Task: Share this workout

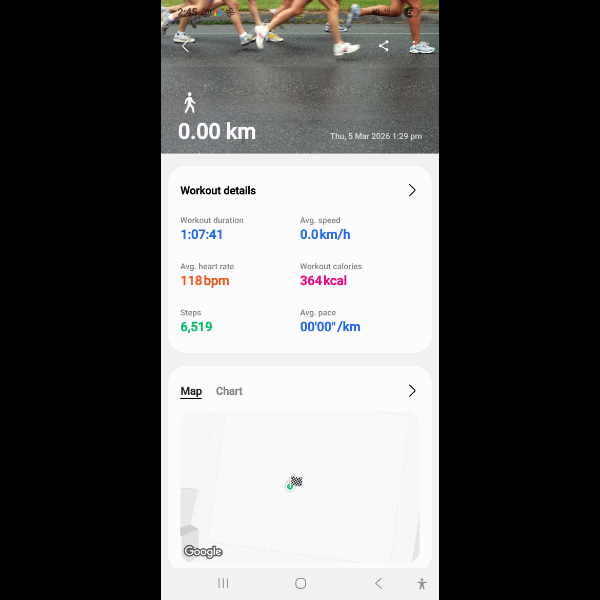Action: (384, 46)
